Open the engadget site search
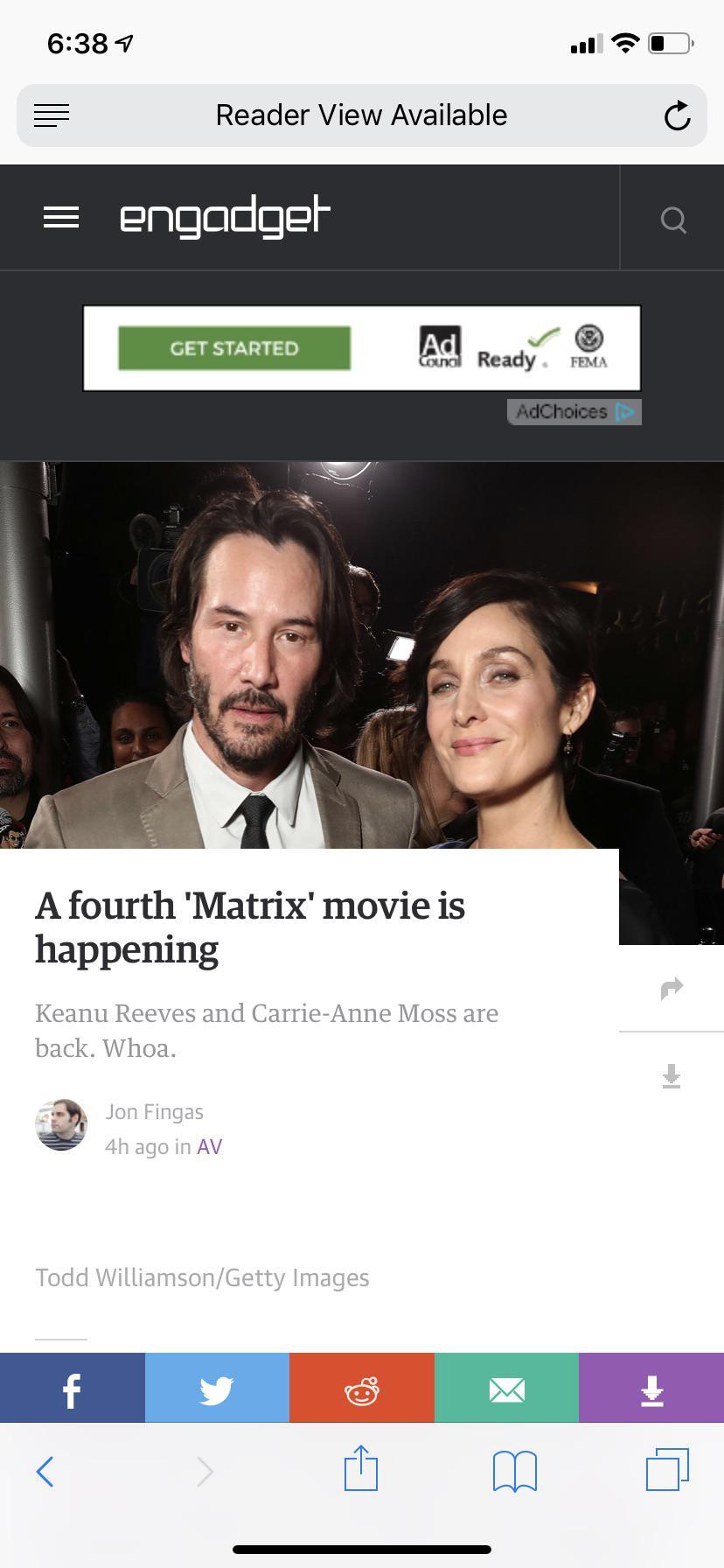Screen dimensions: 724x1568 coord(672,219)
